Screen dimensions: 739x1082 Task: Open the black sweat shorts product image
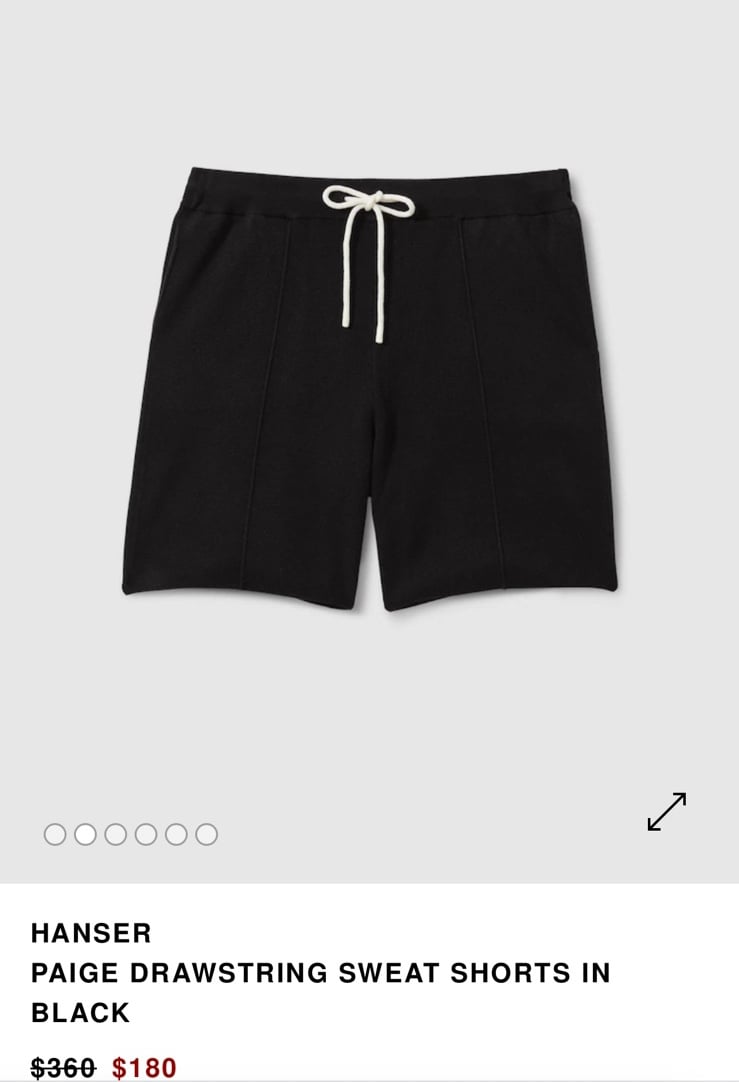369,390
